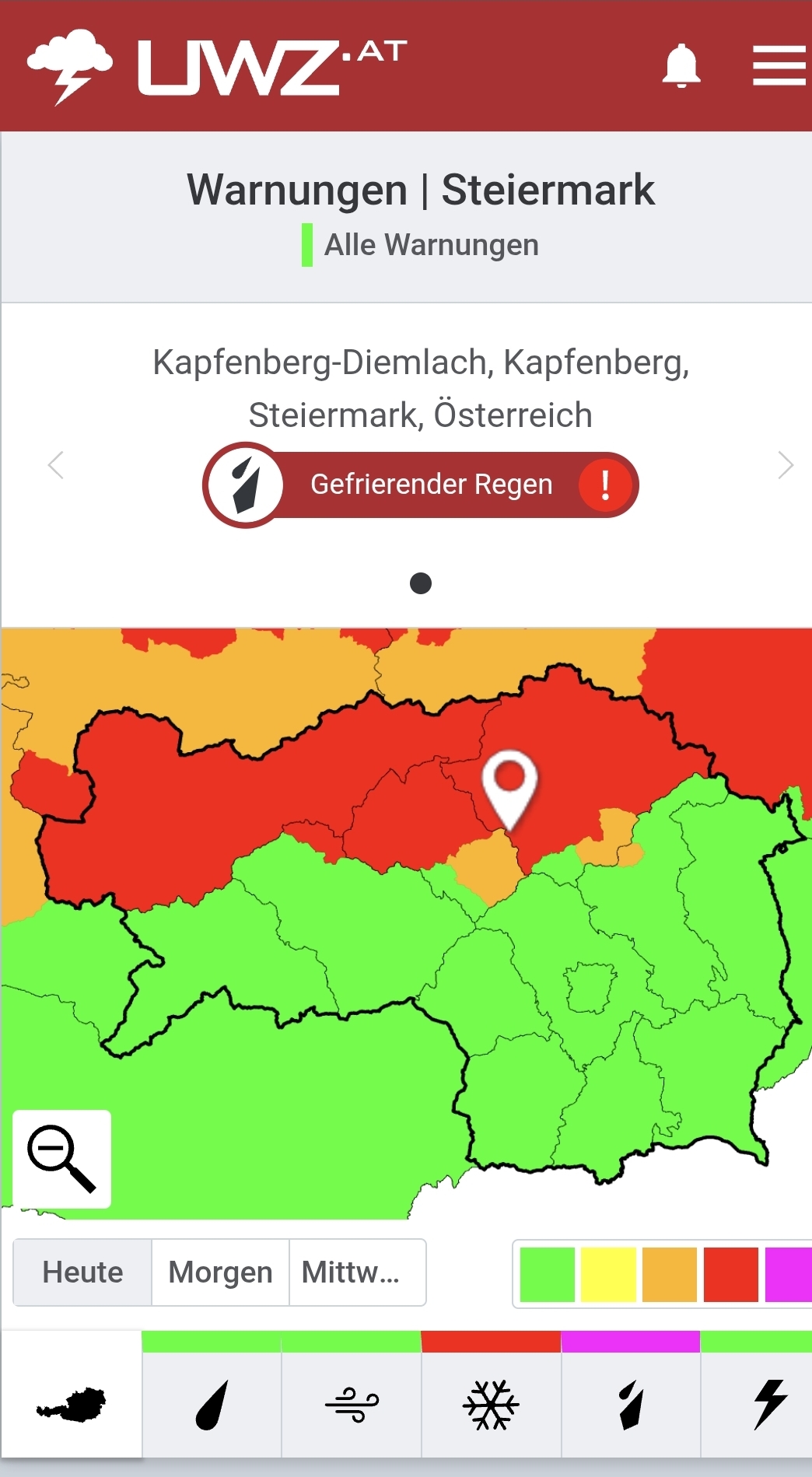Screen dimensions: 812x1477
Task: Show next warning with right arrow
Action: click(786, 465)
